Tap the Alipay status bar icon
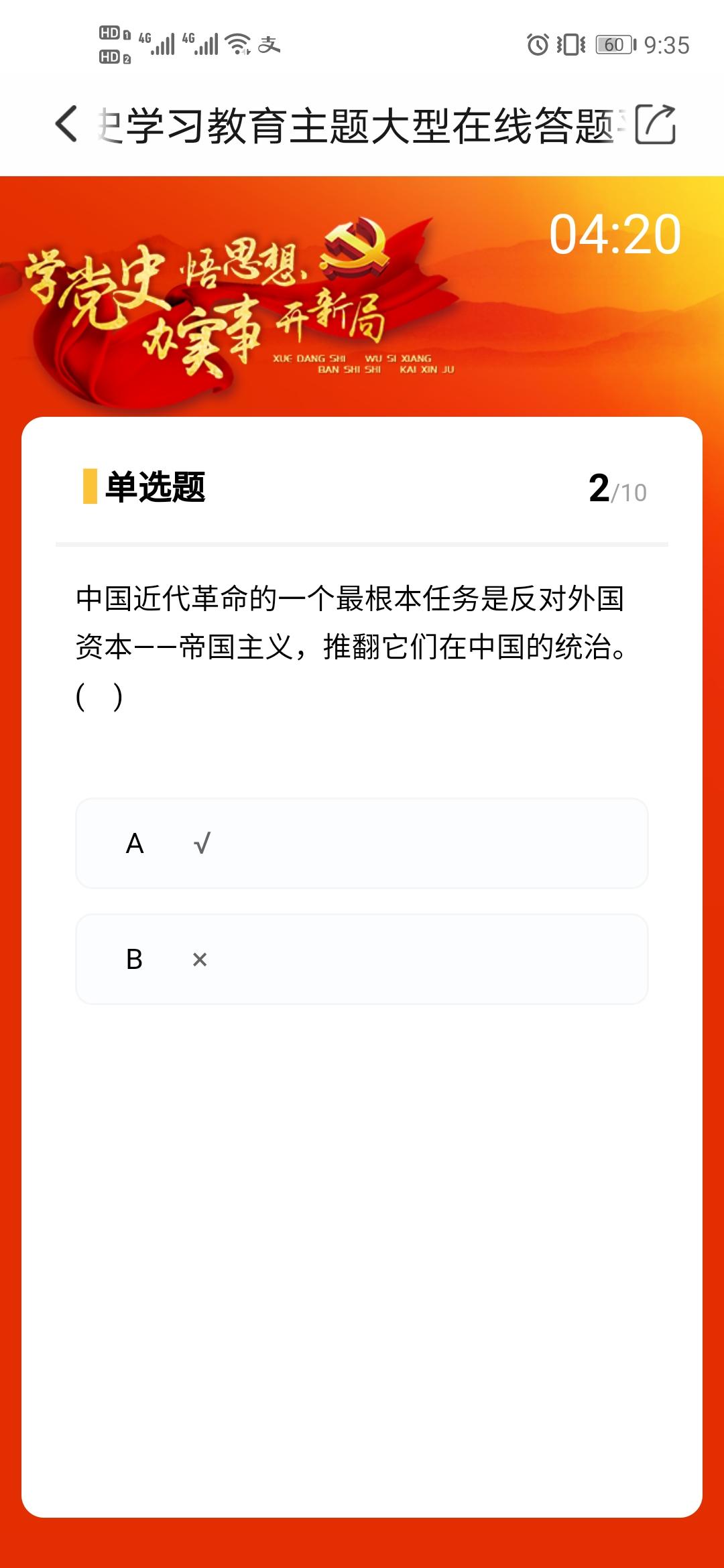The width and height of the screenshot is (724, 1568). [268, 46]
